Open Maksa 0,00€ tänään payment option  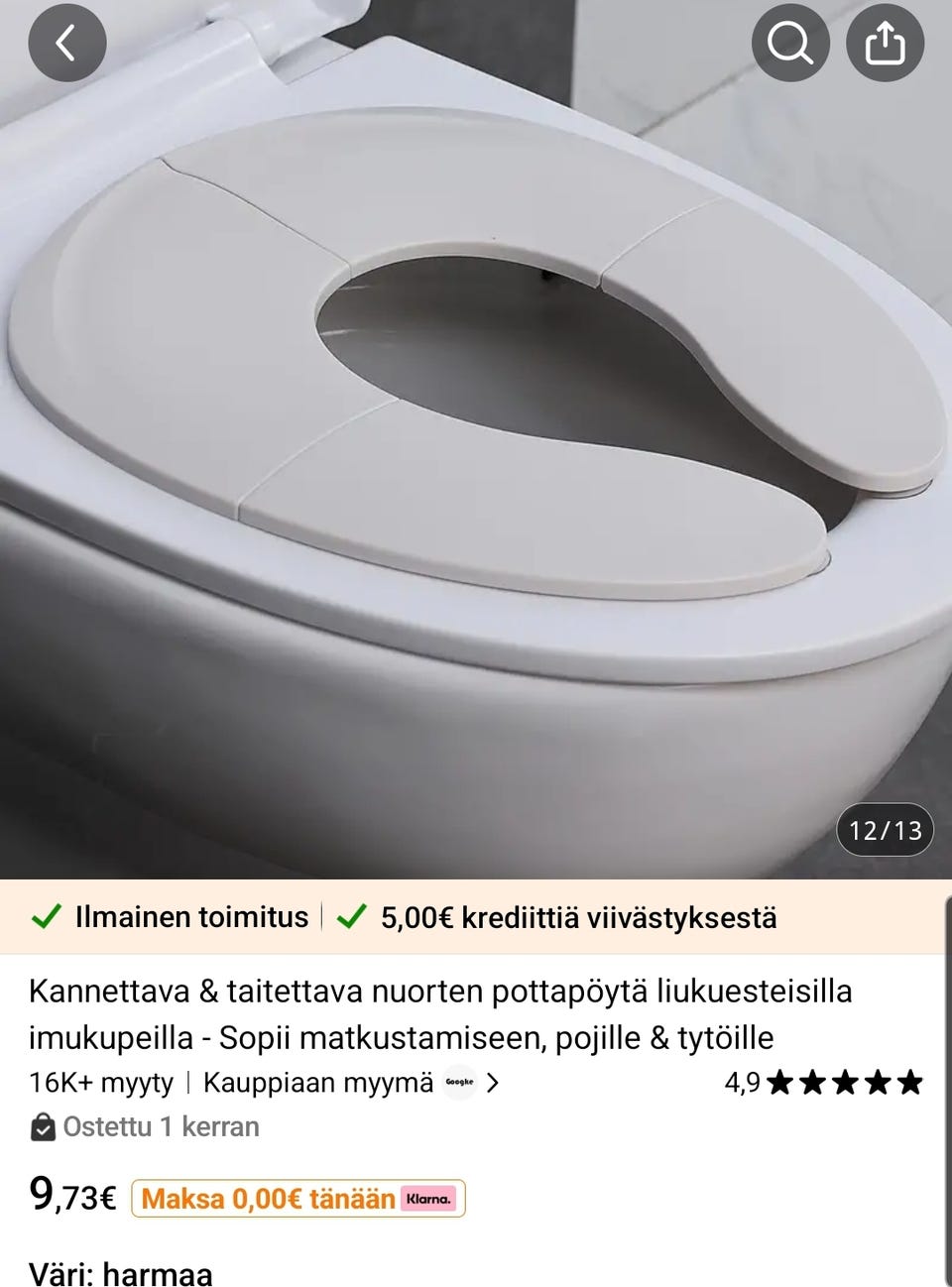click(x=268, y=1199)
